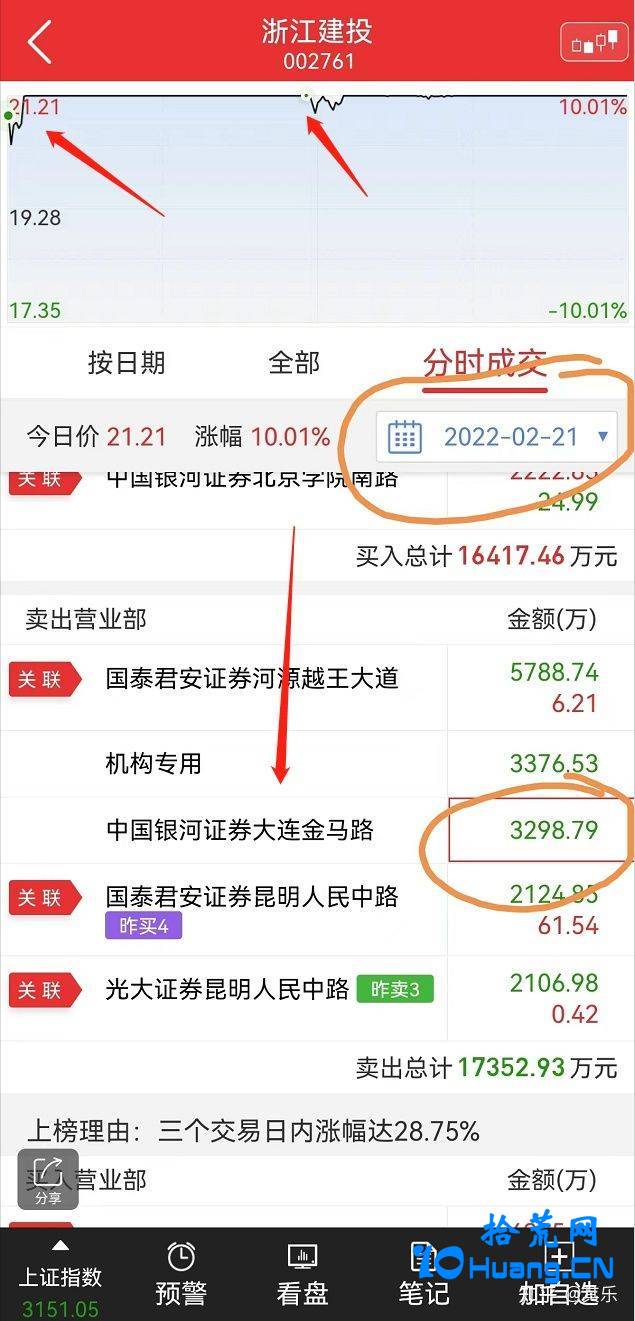Open the 国泰君安证券河源越王大道 seat row
635x1321 pixels.
pyautogui.click(x=317, y=689)
